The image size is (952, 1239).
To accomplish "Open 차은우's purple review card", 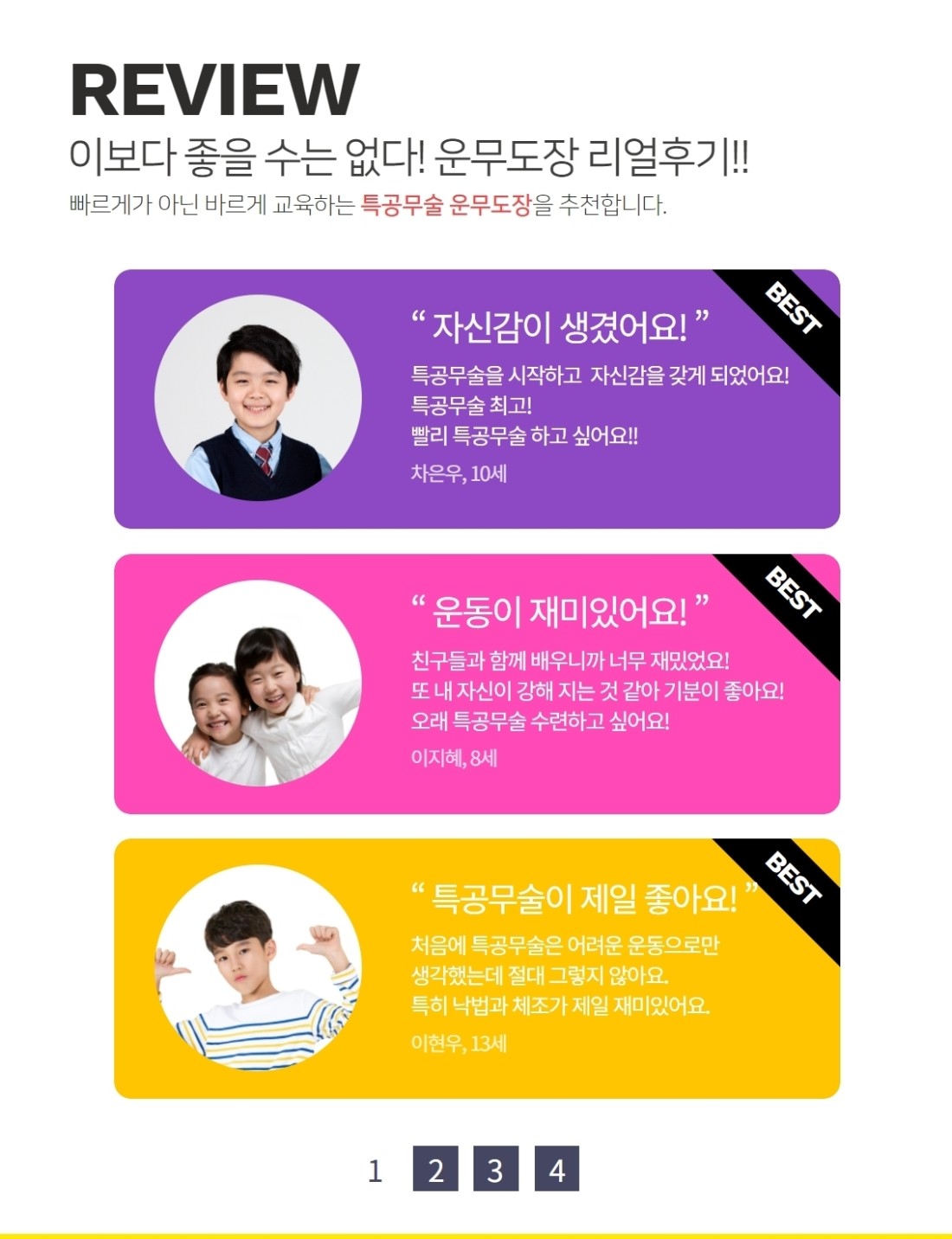I will tap(477, 399).
